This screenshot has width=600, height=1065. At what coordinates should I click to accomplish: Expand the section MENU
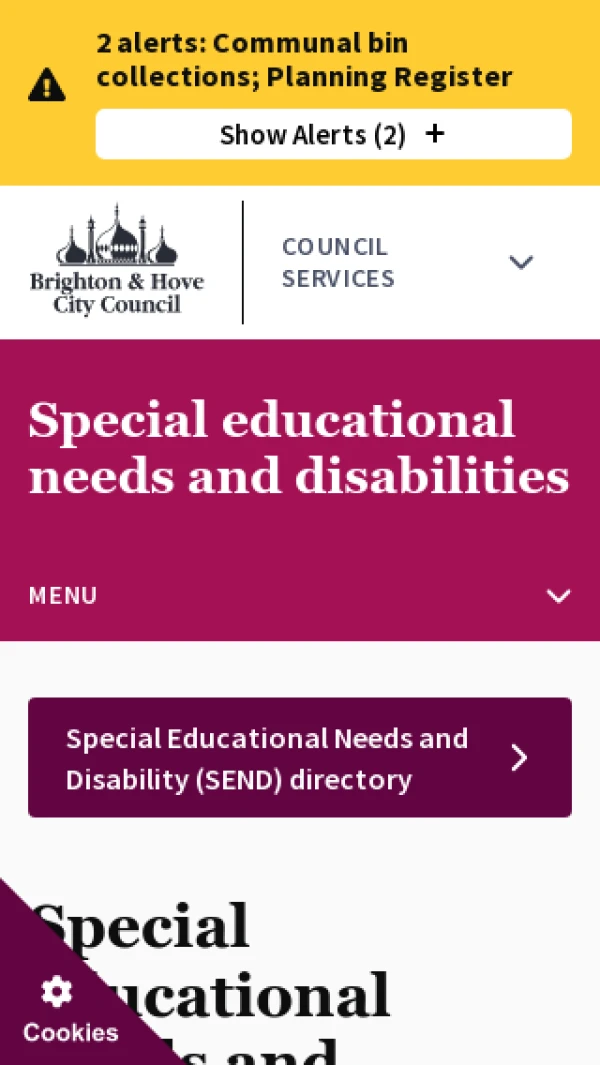[300, 596]
